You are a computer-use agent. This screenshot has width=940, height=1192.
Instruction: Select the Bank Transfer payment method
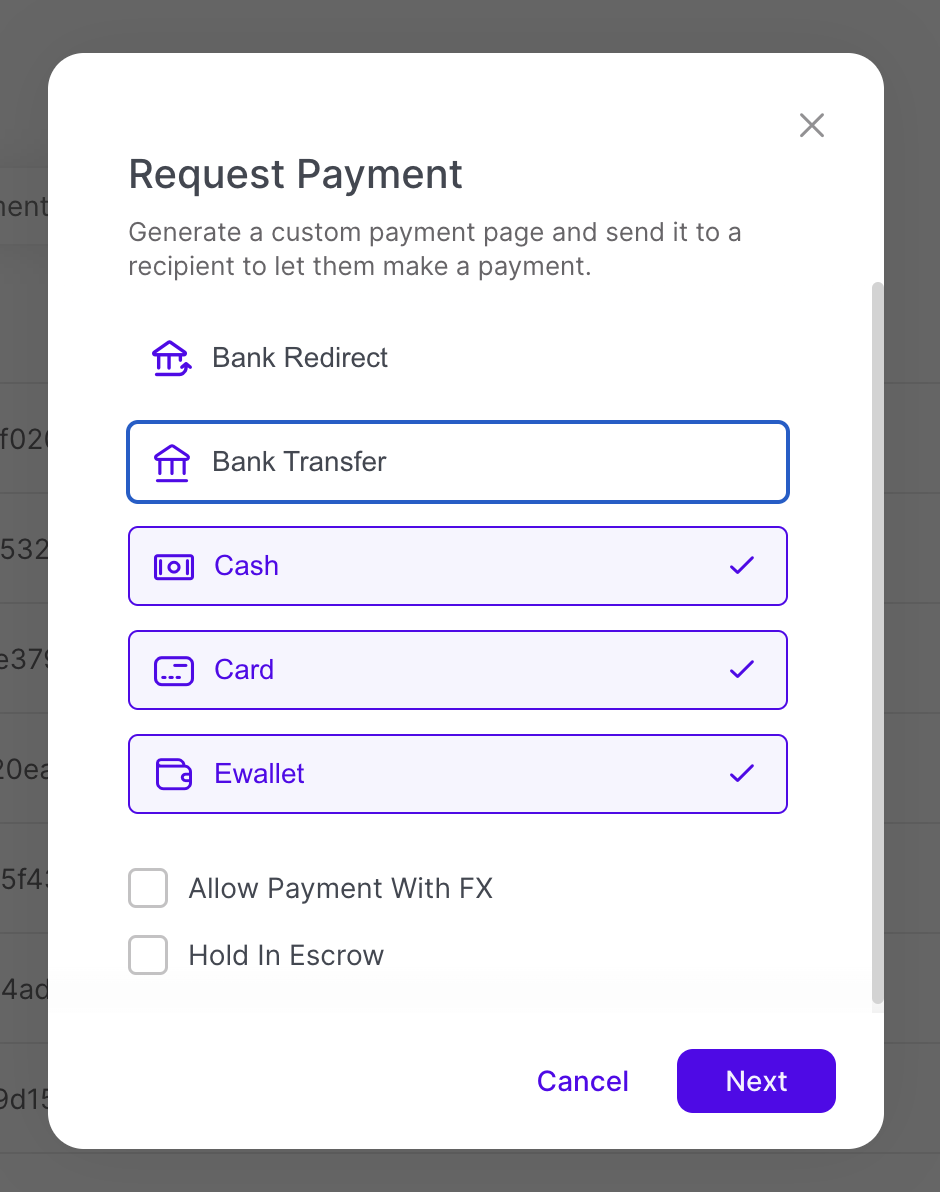tap(457, 462)
